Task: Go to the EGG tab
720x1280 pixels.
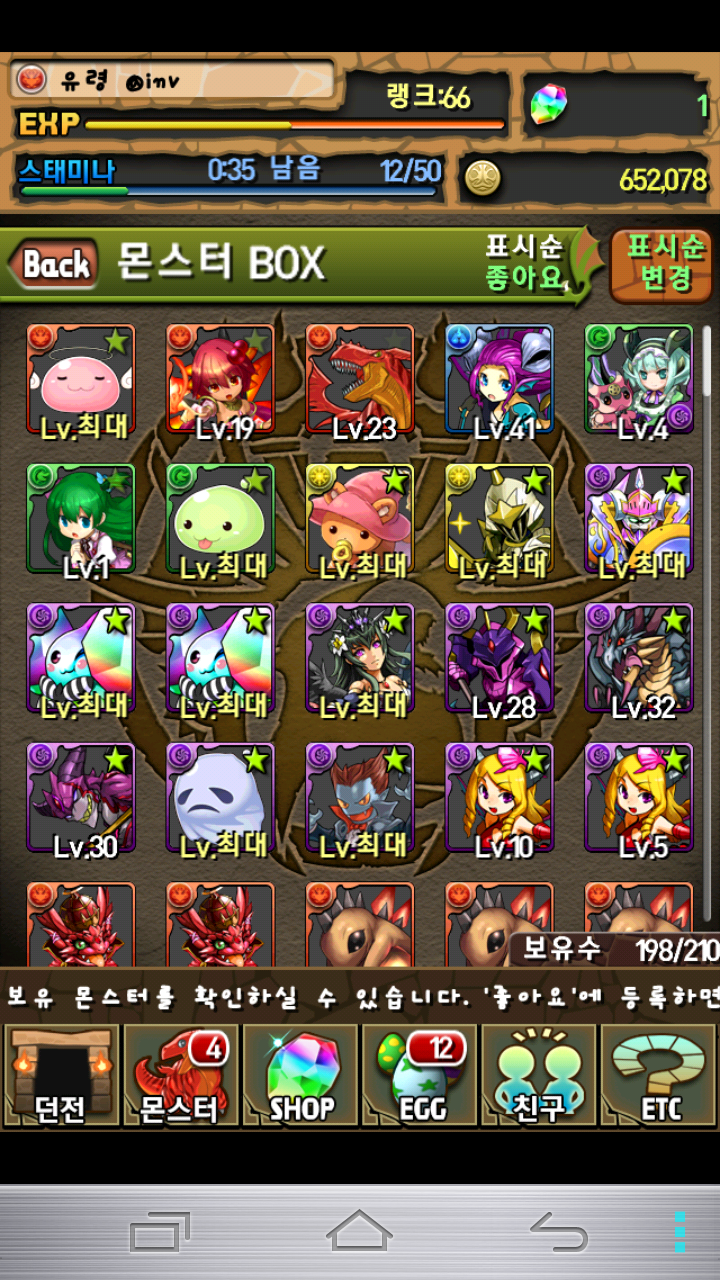Action: [x=420, y=1075]
